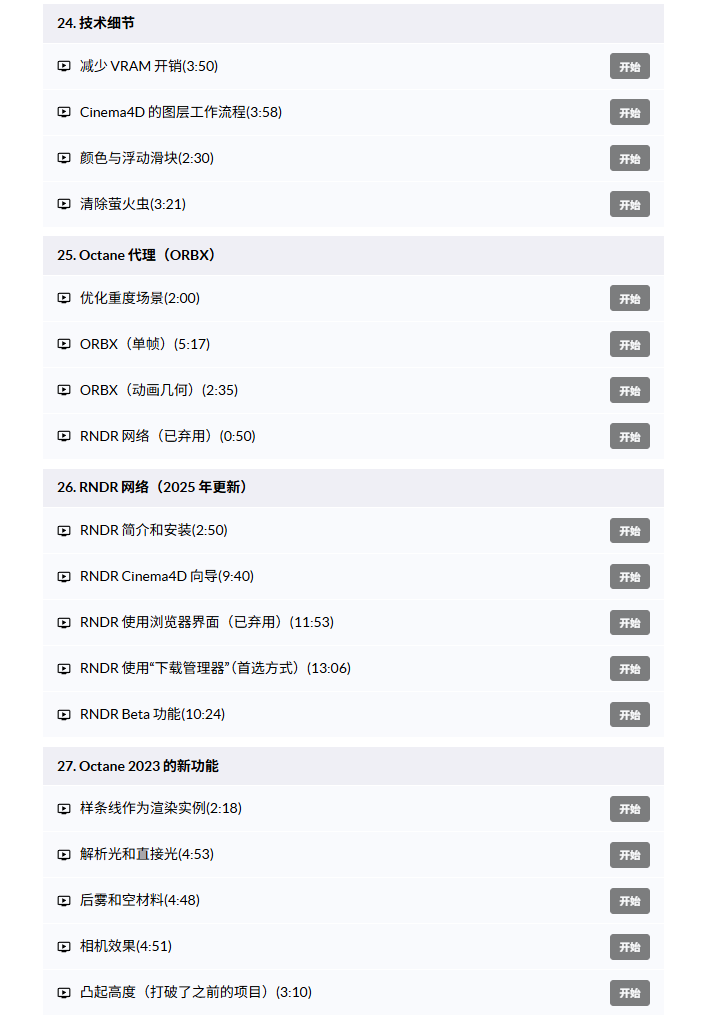
Task: Tap 开始 for Cinema4D 的图层工作流程
Action: [629, 112]
